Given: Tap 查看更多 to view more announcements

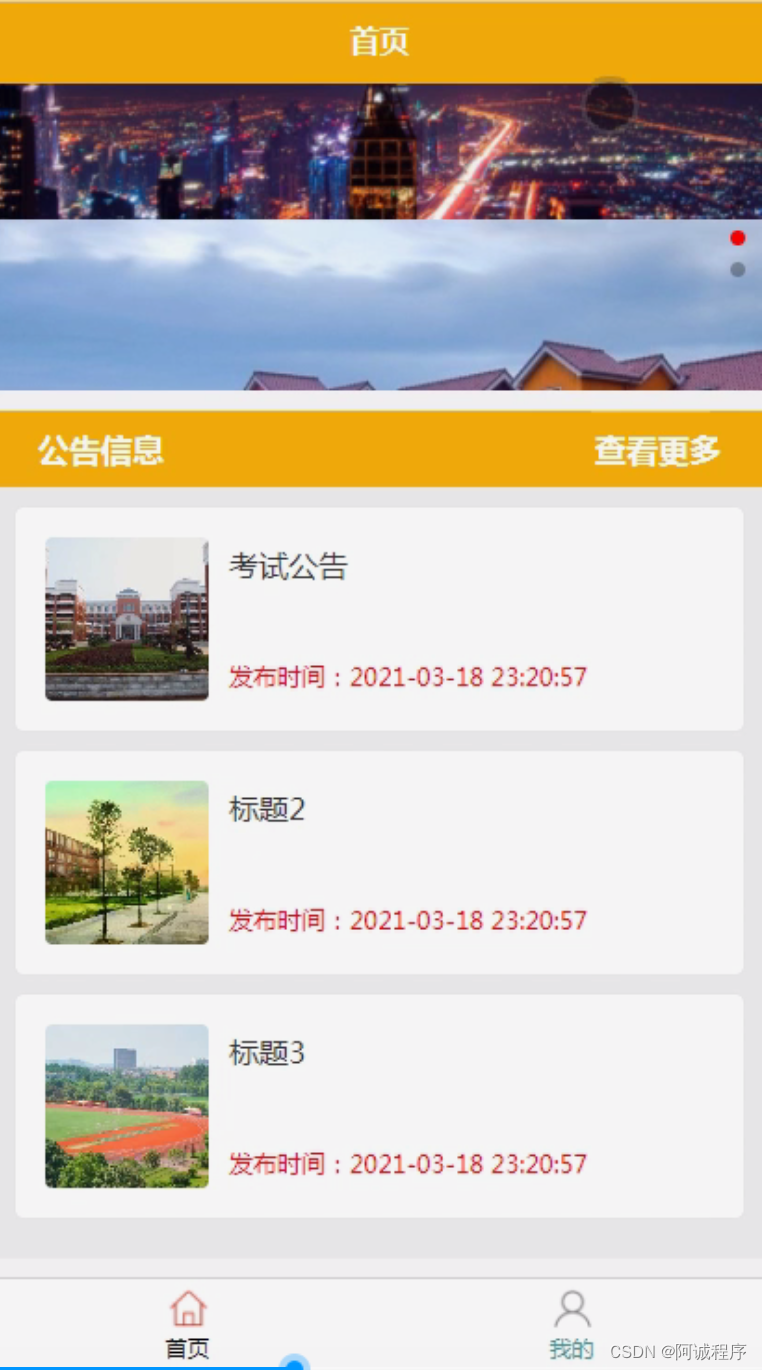Looking at the screenshot, I should (x=657, y=451).
